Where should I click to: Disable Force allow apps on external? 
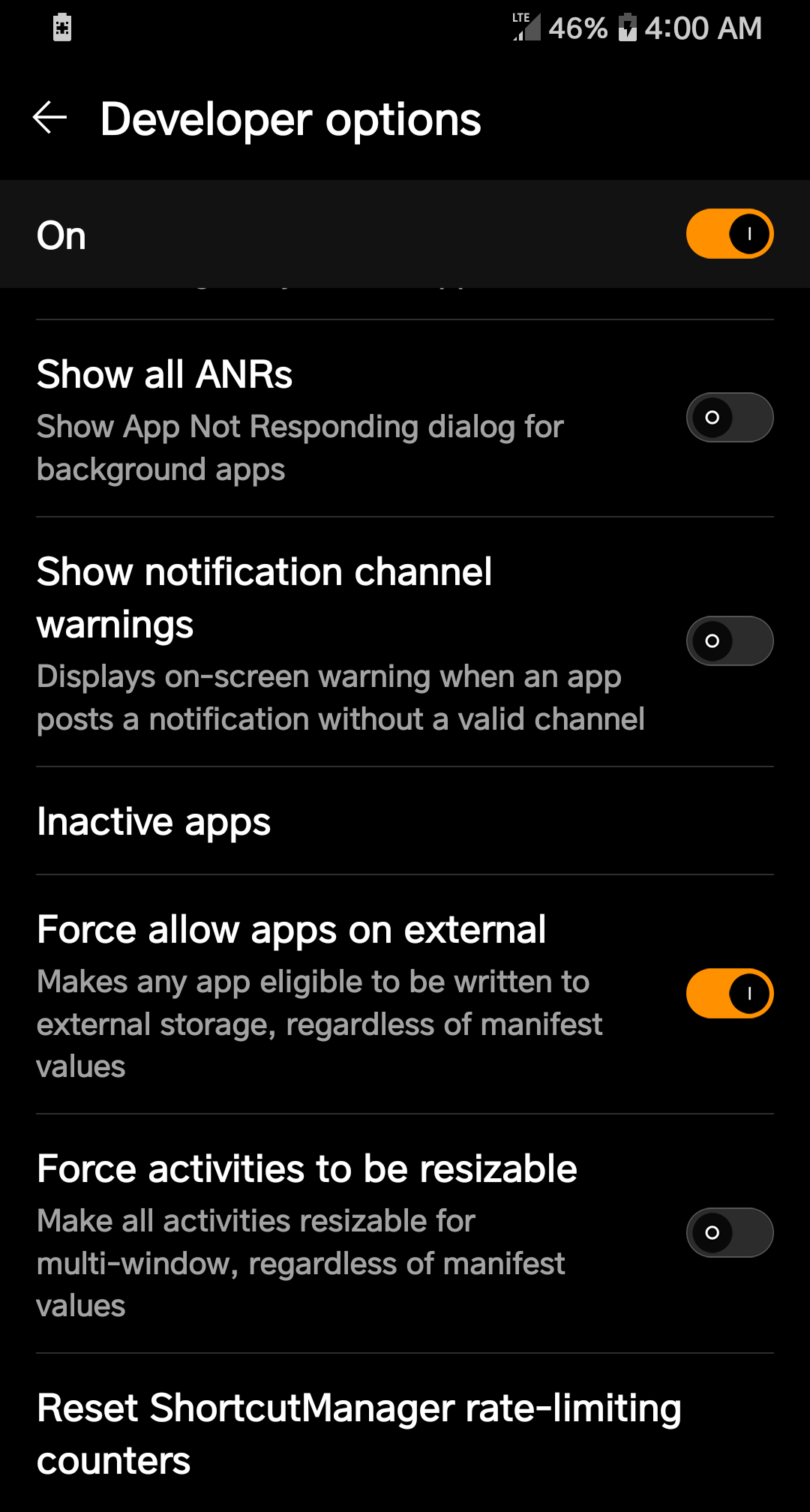click(729, 994)
